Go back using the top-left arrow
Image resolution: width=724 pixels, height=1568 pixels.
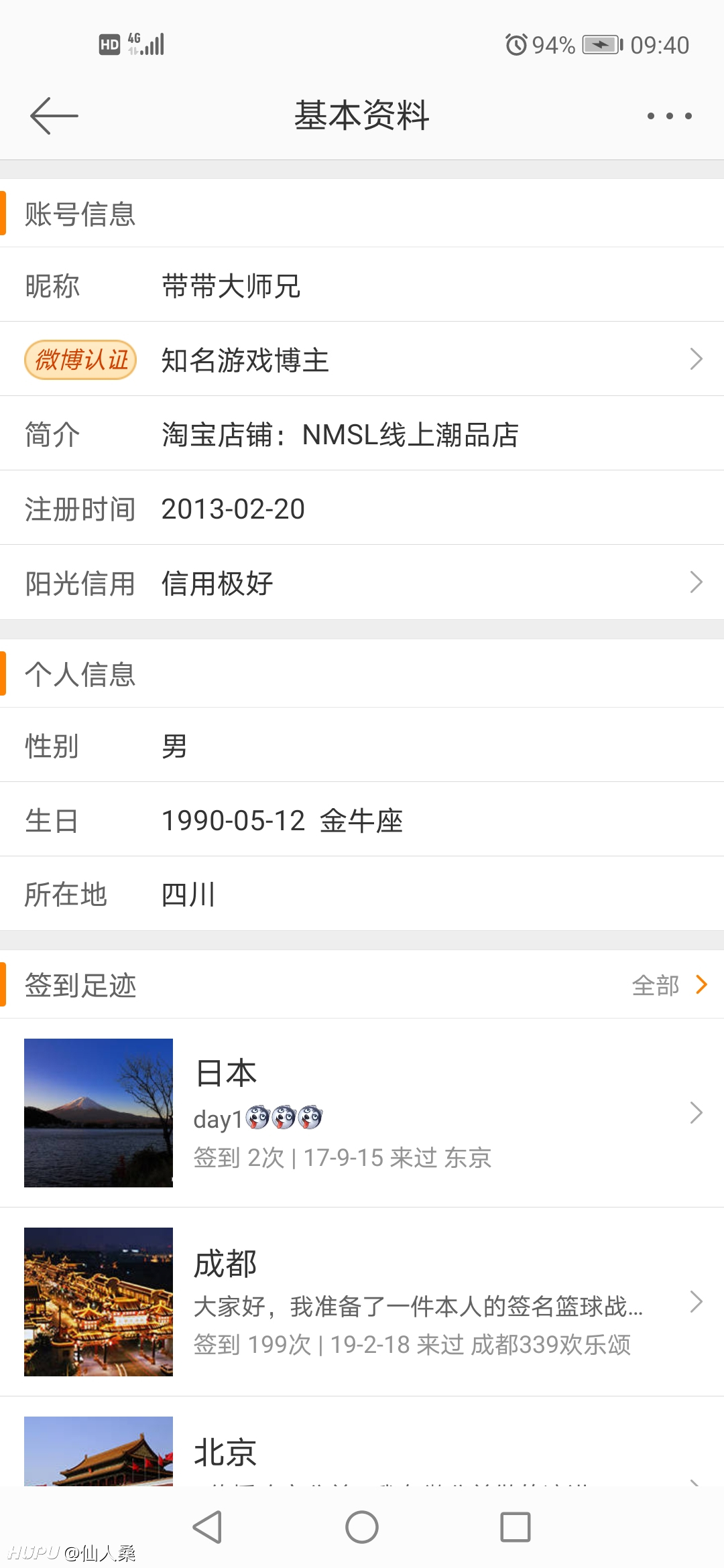(x=54, y=116)
